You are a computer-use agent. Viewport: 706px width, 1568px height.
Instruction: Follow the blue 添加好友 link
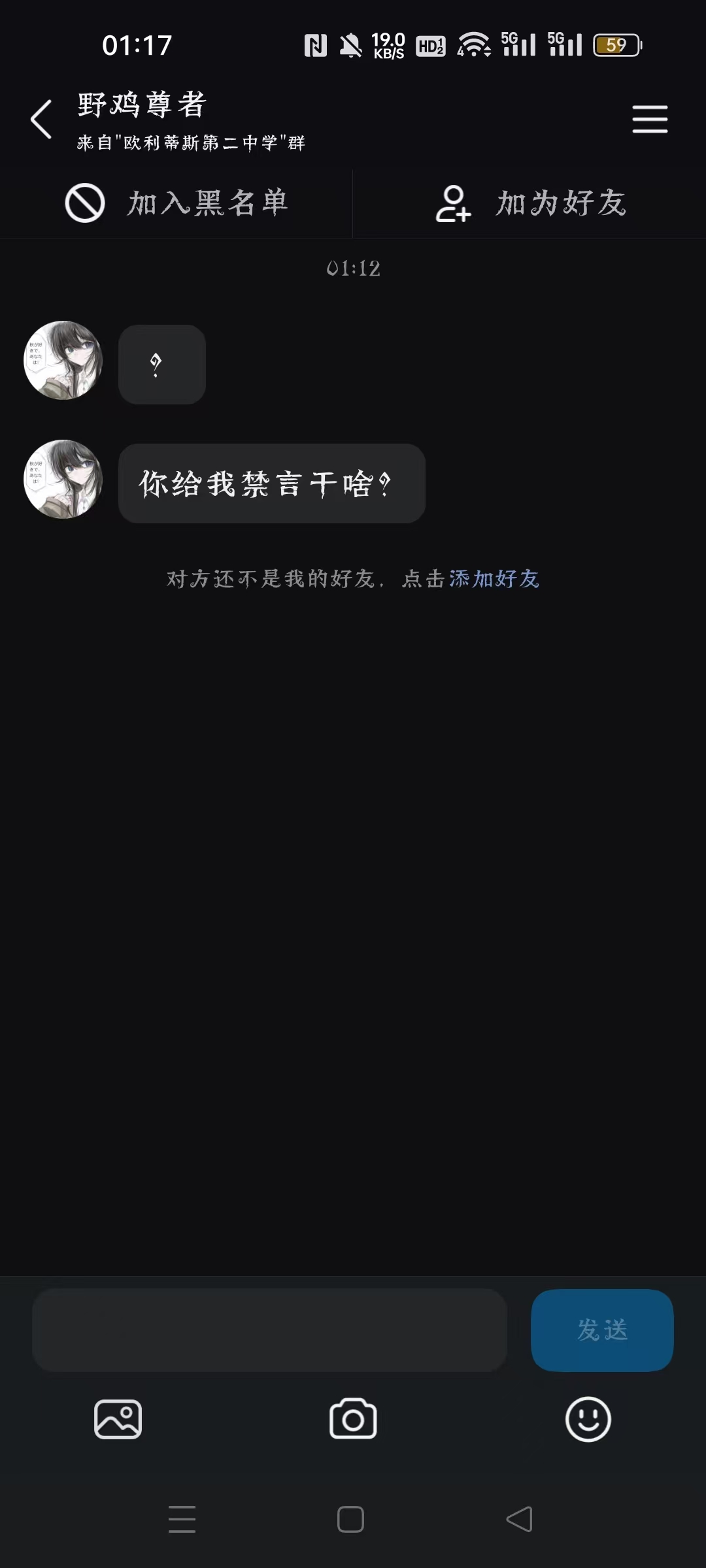494,579
